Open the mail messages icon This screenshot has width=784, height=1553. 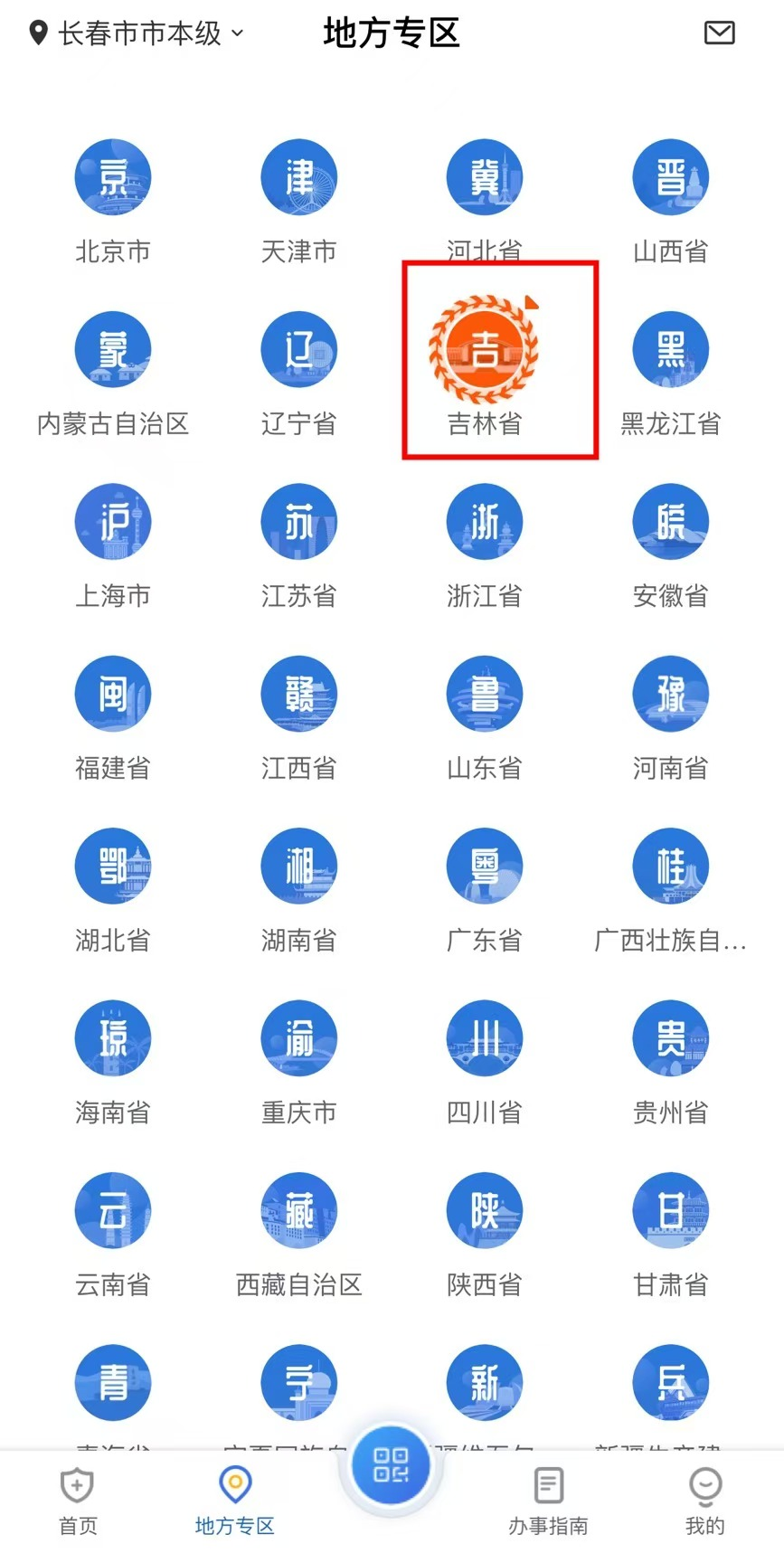click(x=719, y=33)
